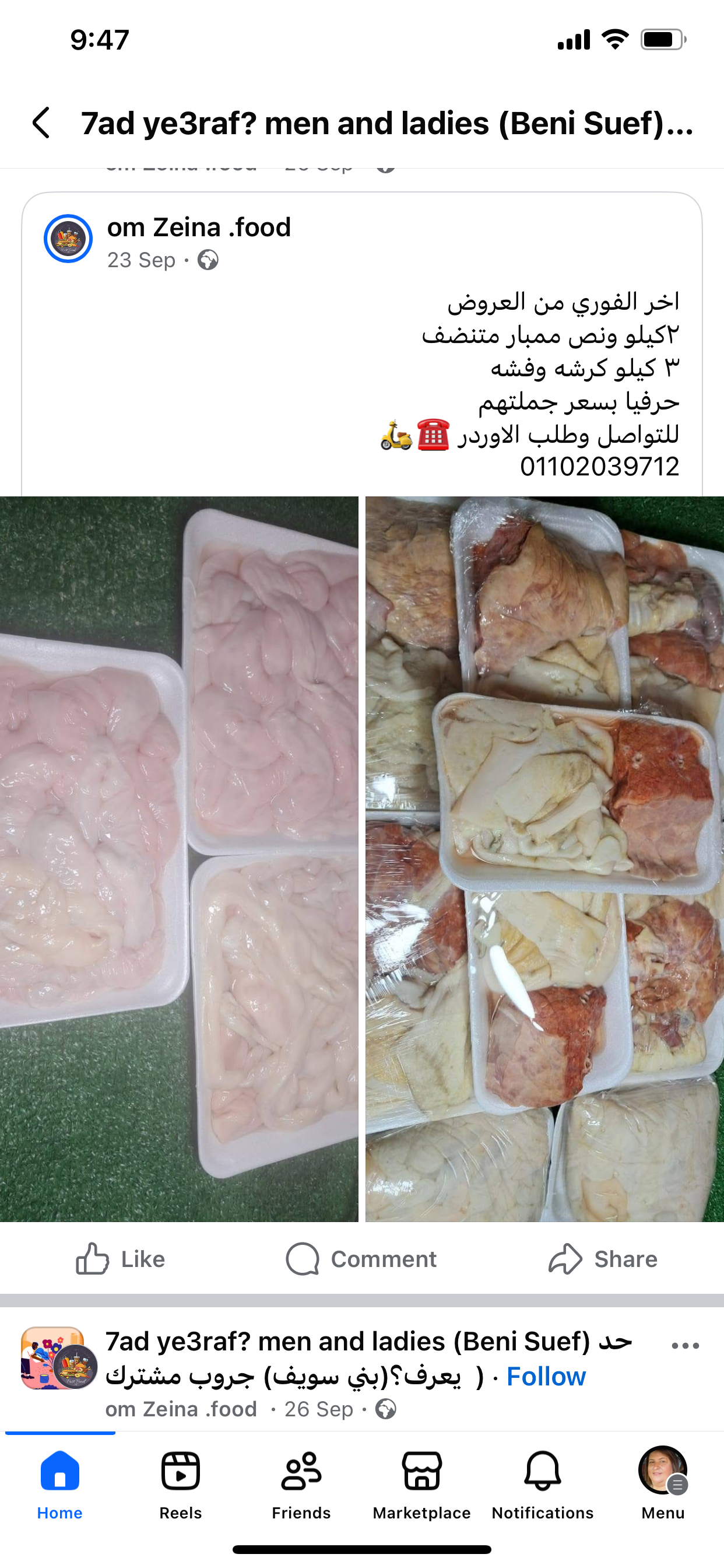The image size is (724, 1568).
Task: Go back using the header arrow
Action: pos(41,123)
